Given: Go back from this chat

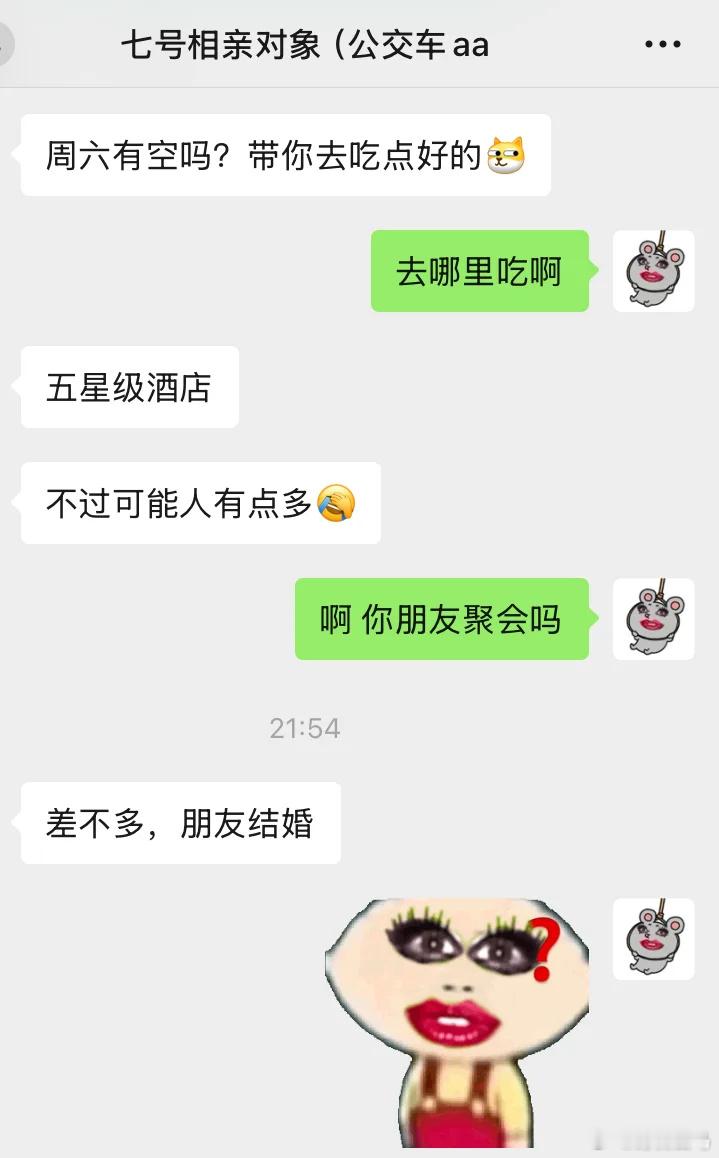Looking at the screenshot, I should (6, 45).
